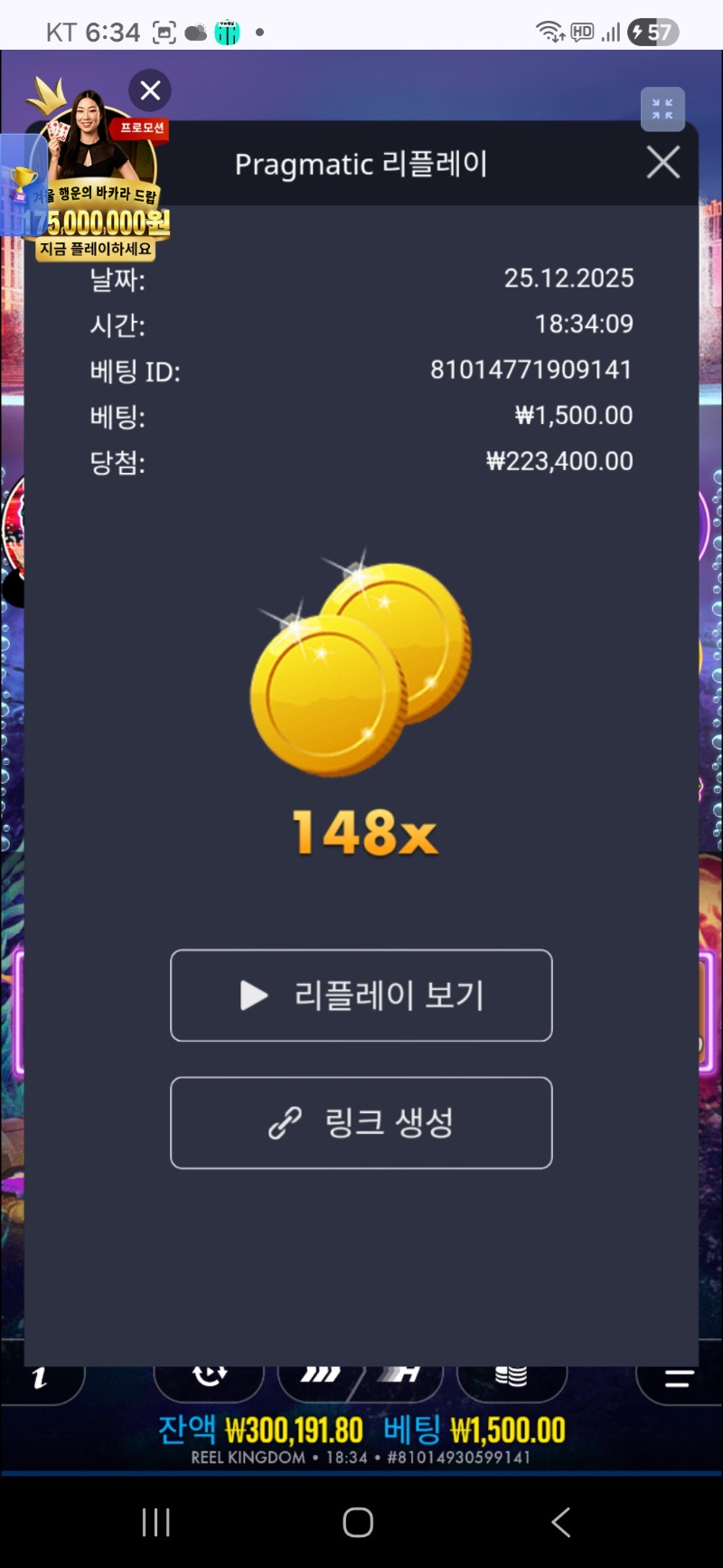Go back with the system back button

[561, 1522]
